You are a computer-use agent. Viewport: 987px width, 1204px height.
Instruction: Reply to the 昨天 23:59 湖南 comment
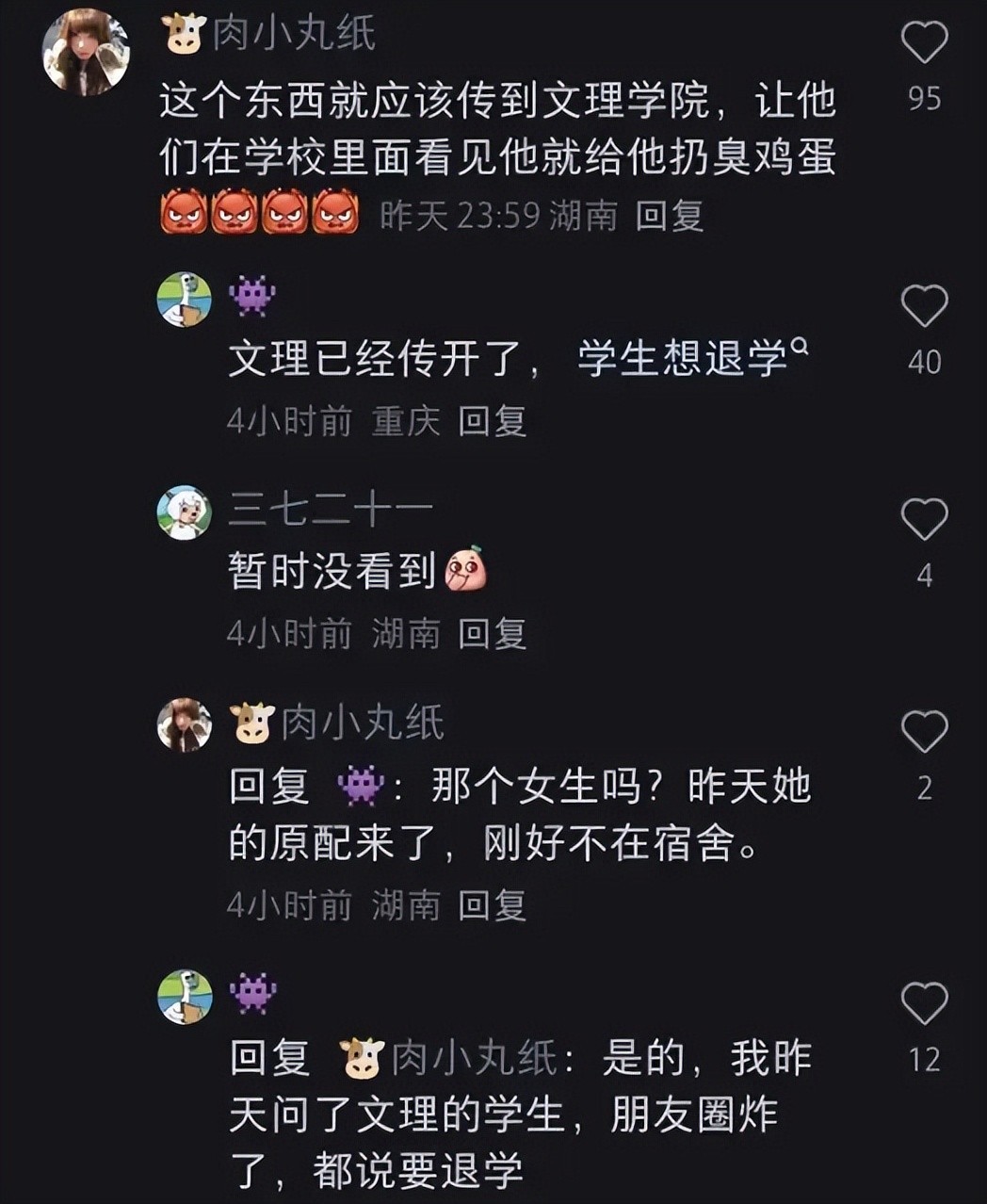(670, 217)
